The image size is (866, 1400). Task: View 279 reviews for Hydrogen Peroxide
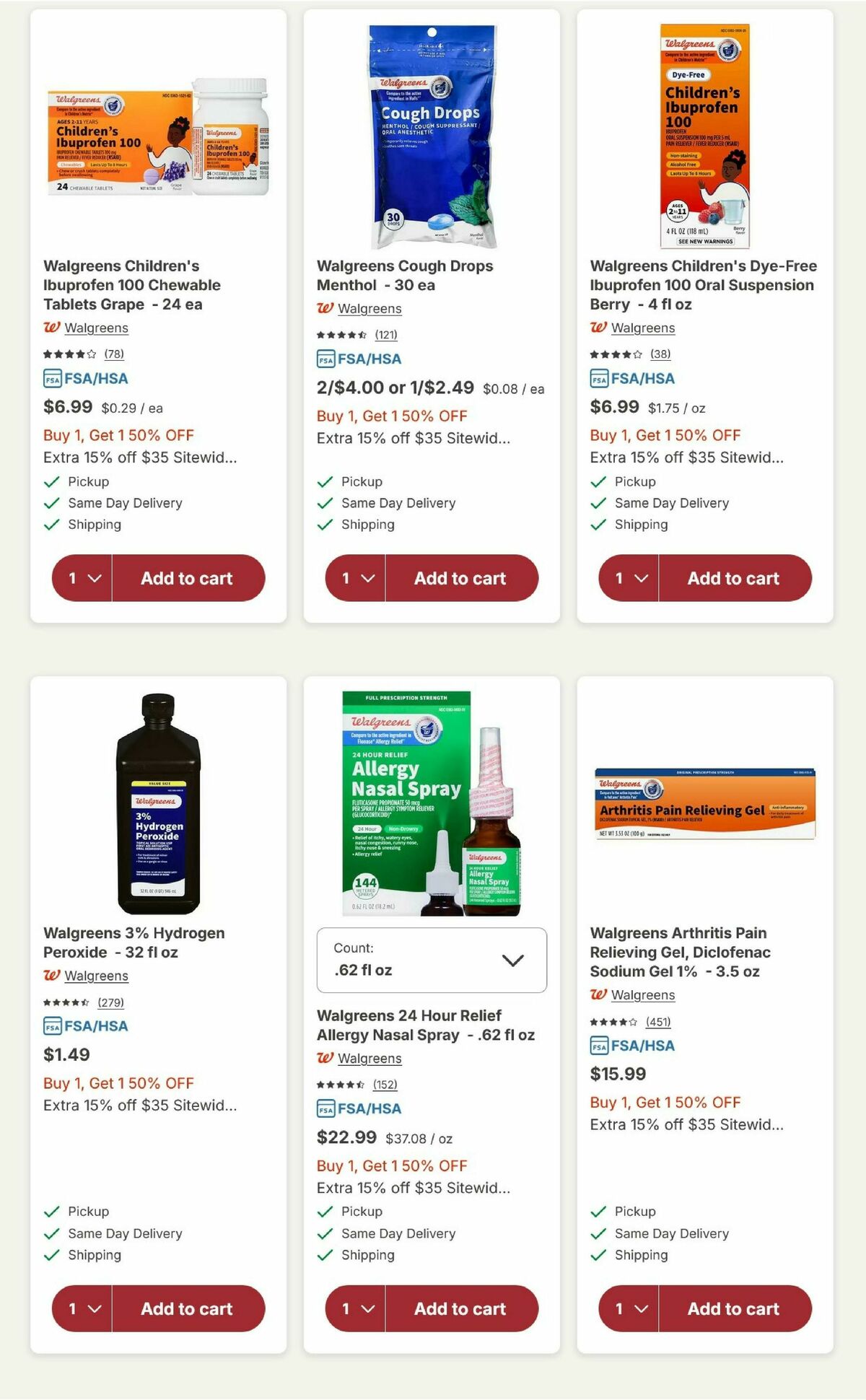click(110, 1002)
